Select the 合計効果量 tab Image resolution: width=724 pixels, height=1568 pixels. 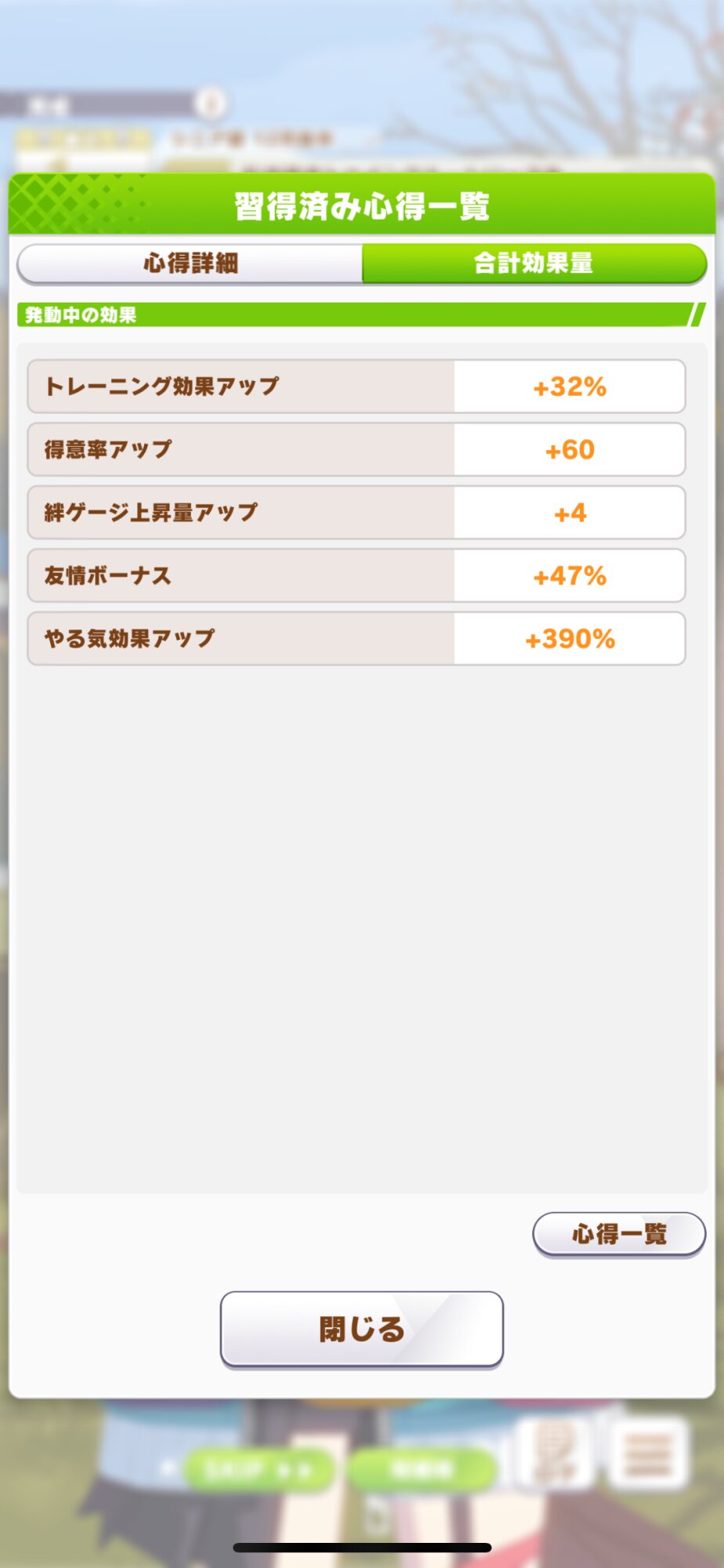534,263
